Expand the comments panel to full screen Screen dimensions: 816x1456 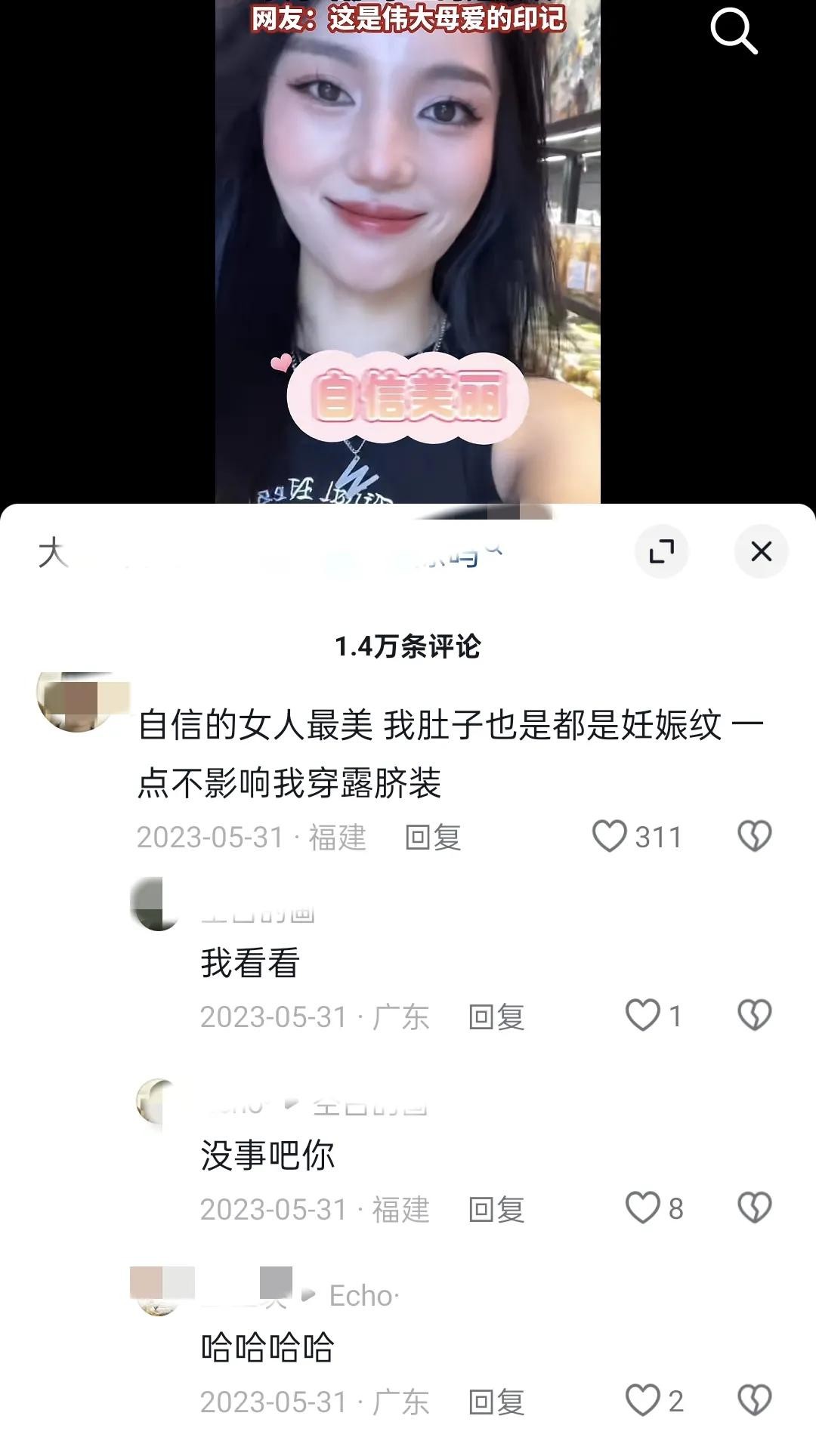tap(661, 551)
